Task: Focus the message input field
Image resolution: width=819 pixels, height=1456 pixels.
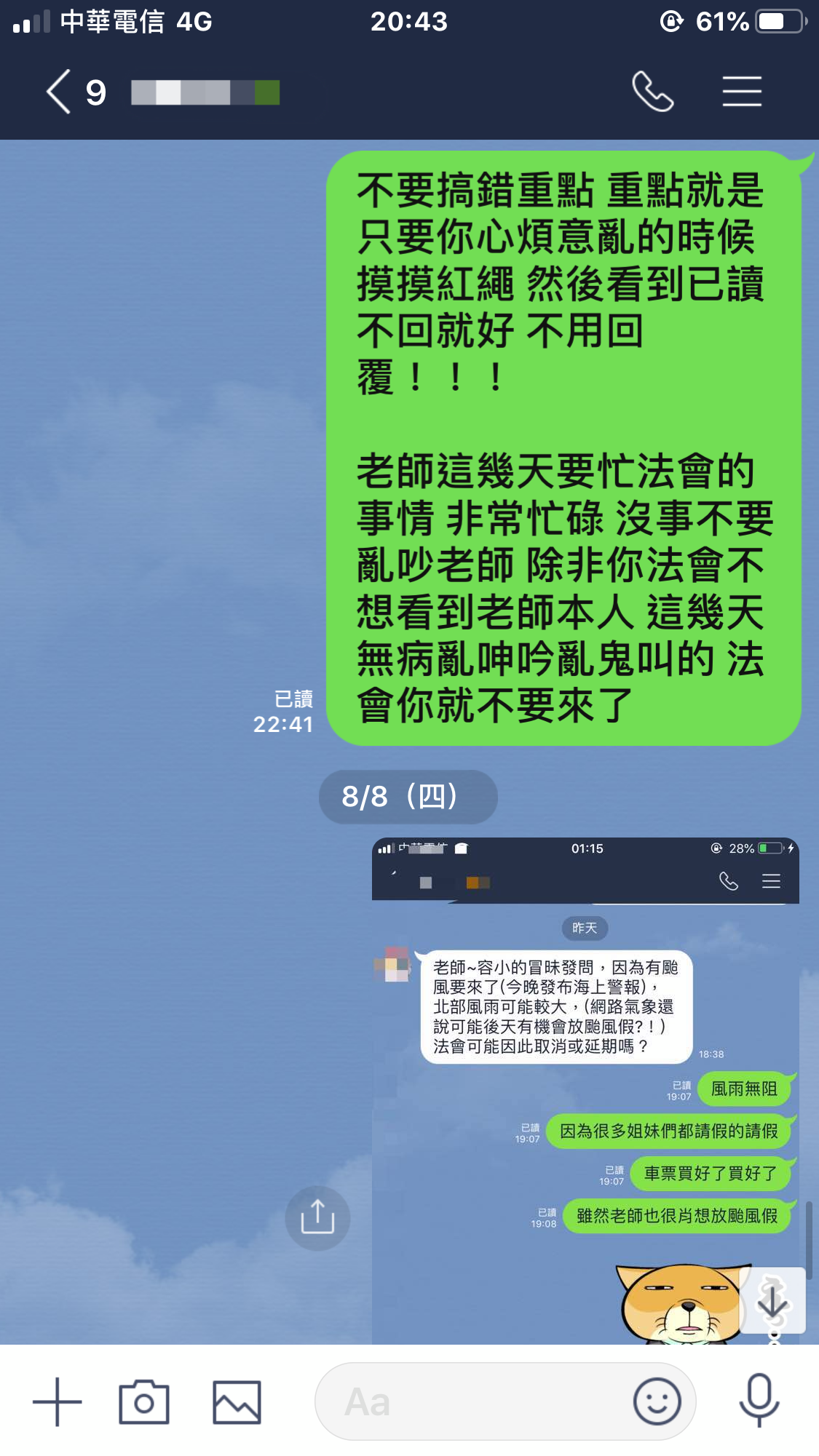Action: [473, 1401]
